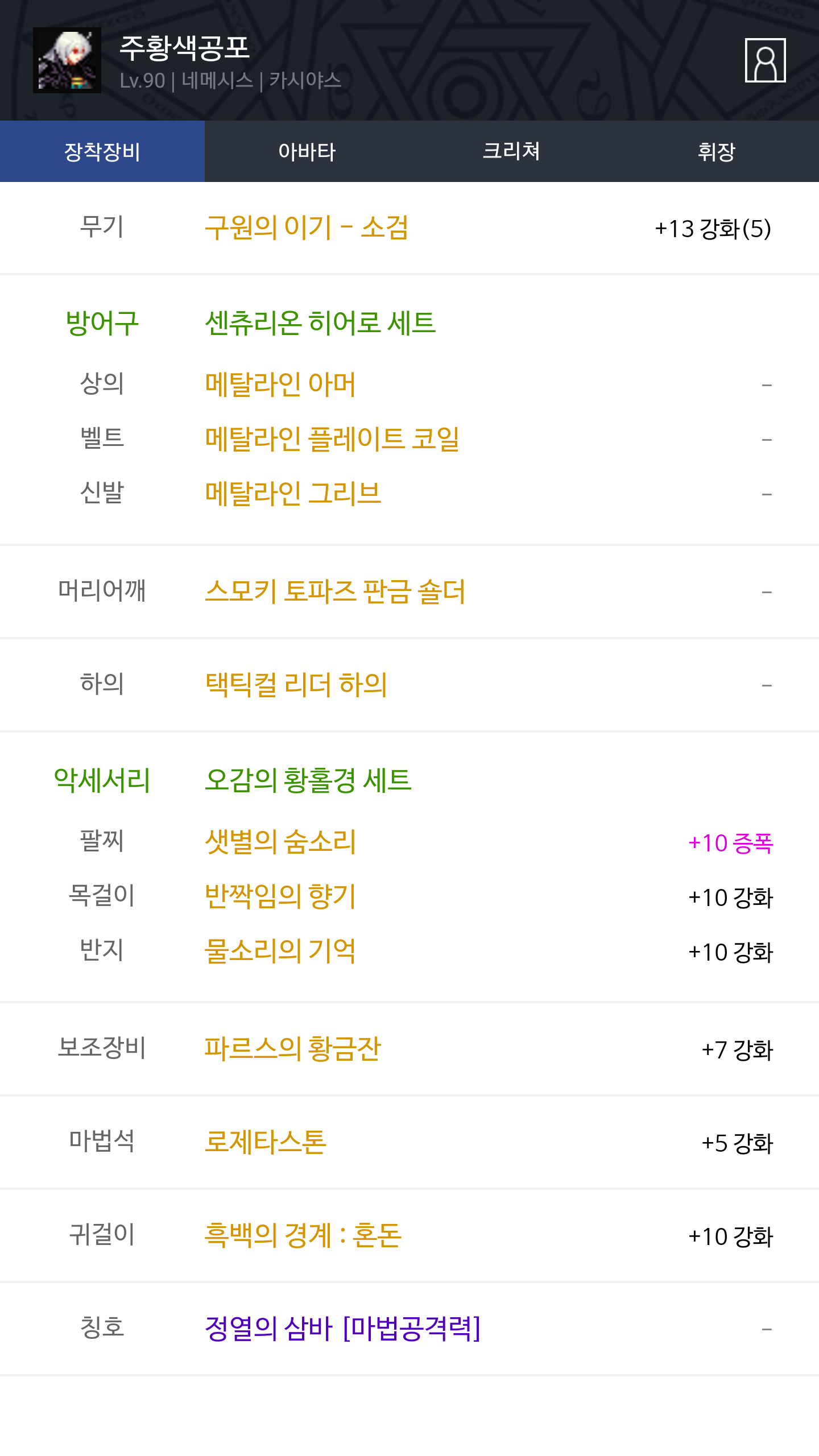The width and height of the screenshot is (819, 1456).
Task: Open title 정열의 삼바 [마법공격력]
Action: [343, 1329]
